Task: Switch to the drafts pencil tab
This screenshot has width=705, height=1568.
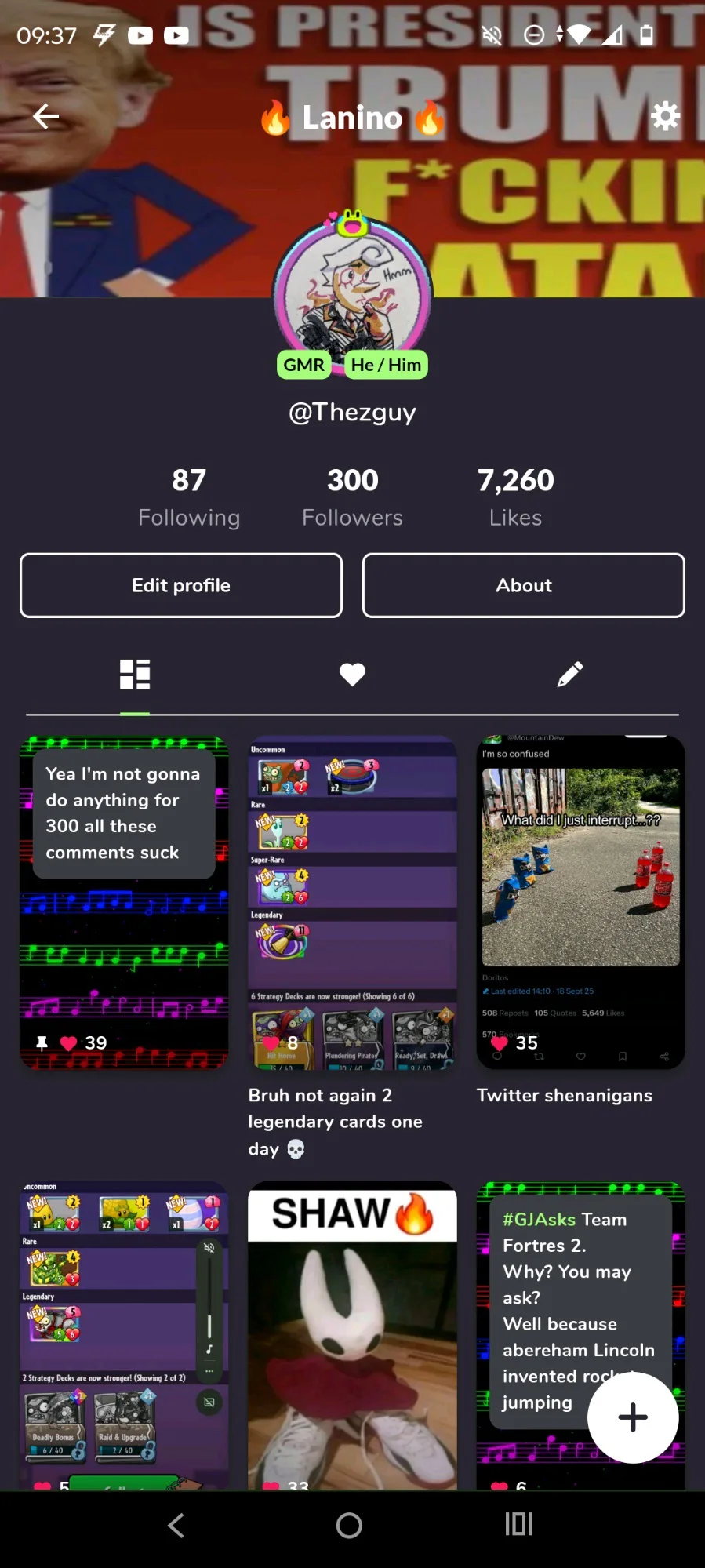Action: click(x=570, y=675)
